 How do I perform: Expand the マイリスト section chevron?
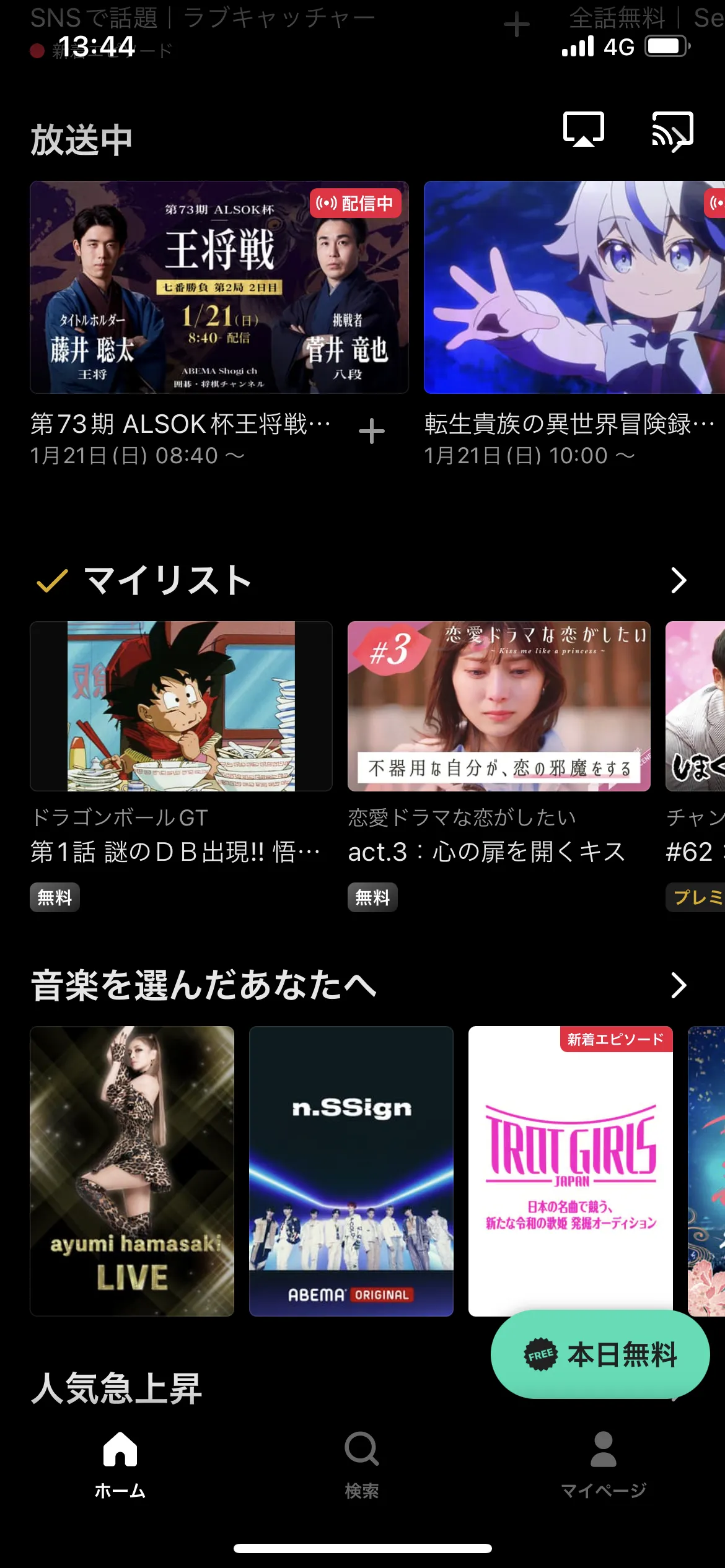[679, 581]
